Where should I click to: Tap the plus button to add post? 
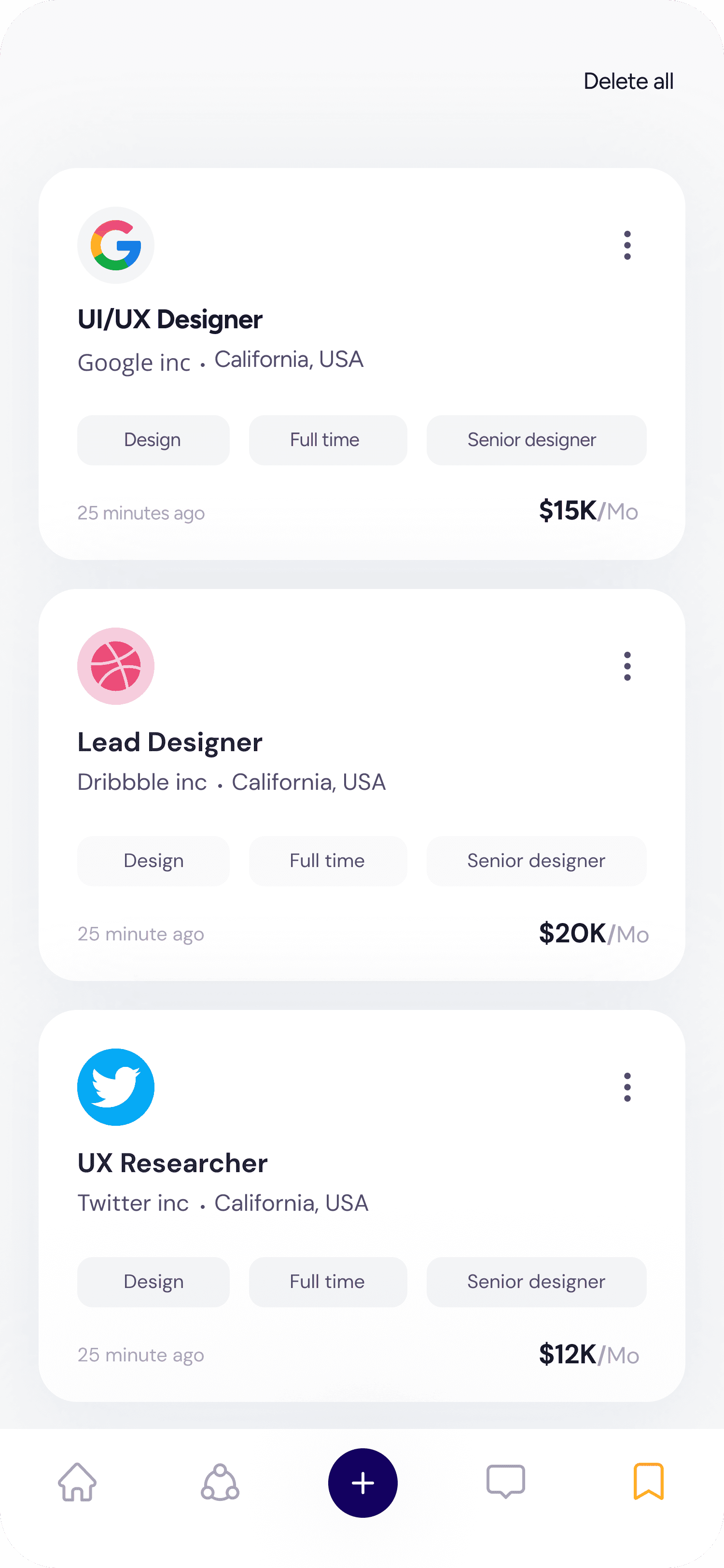pyautogui.click(x=362, y=1483)
